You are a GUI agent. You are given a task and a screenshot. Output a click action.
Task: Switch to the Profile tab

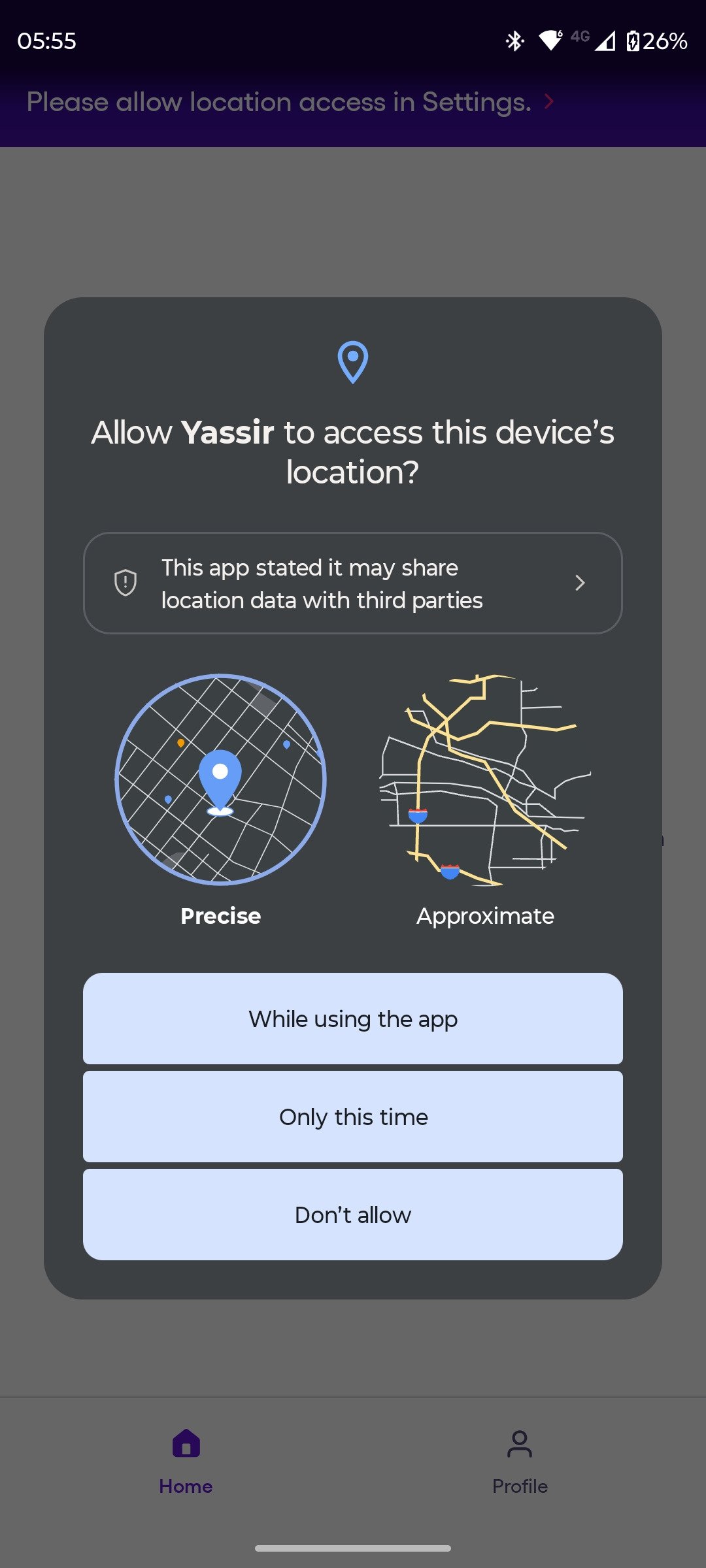[x=520, y=1462]
